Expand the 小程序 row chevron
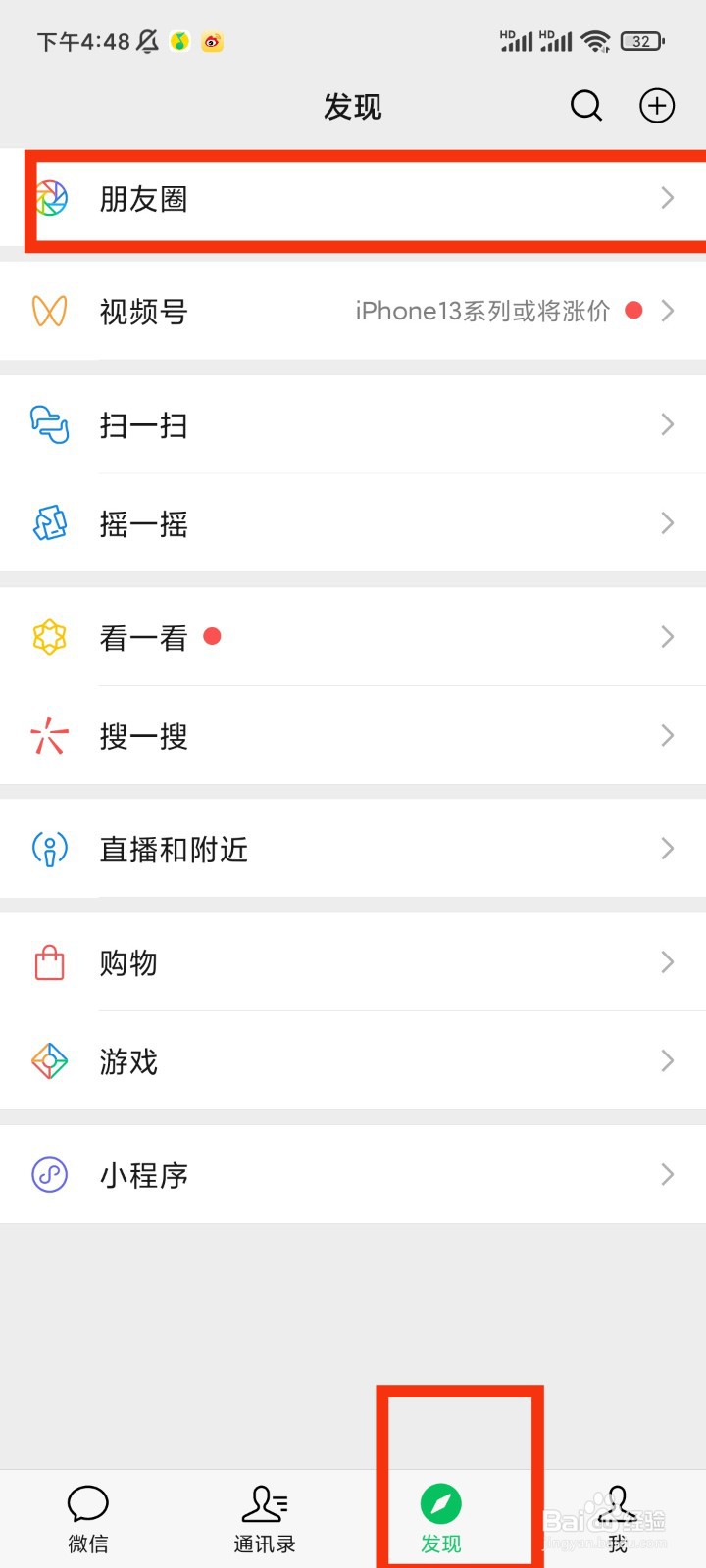 [x=668, y=1174]
